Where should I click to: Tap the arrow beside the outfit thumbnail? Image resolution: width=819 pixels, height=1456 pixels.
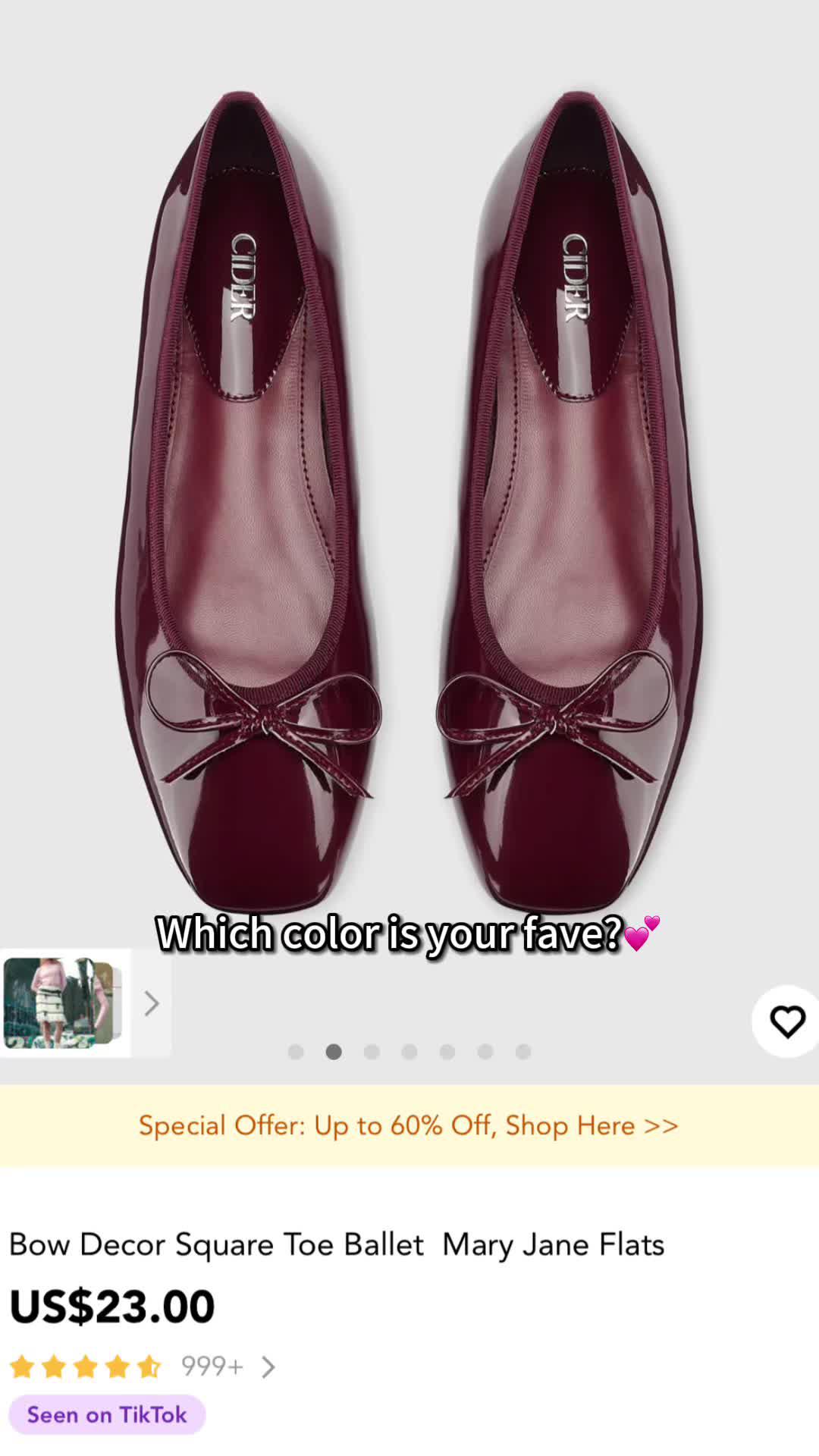[152, 1003]
